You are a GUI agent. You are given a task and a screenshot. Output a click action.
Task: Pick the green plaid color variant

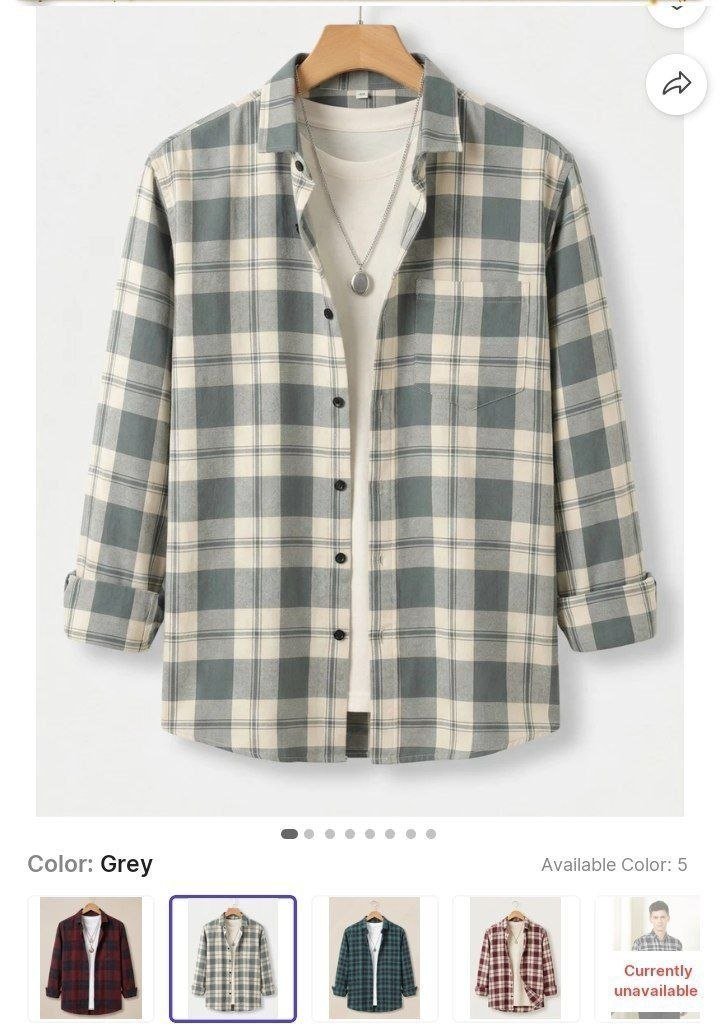tap(375, 957)
